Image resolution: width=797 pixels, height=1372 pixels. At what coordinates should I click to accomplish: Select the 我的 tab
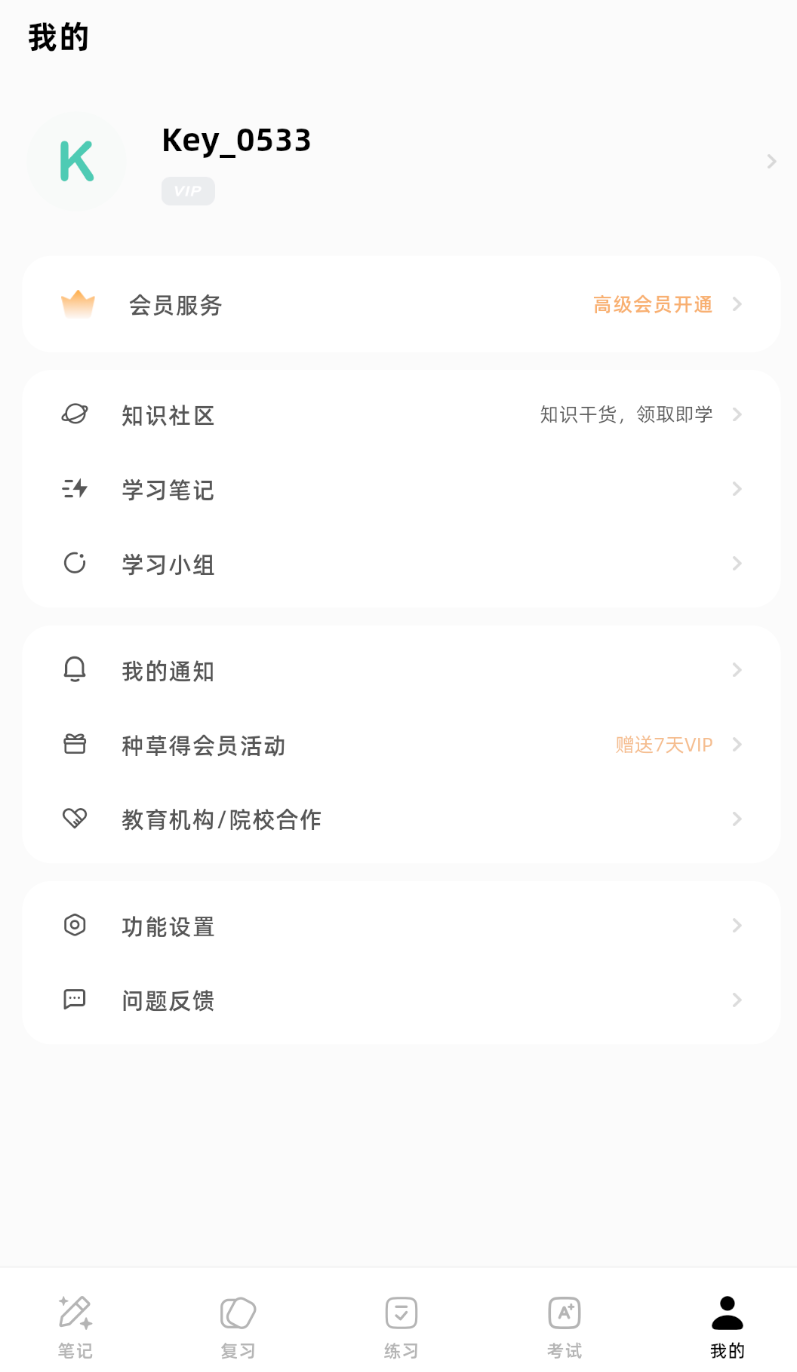click(x=727, y=1327)
